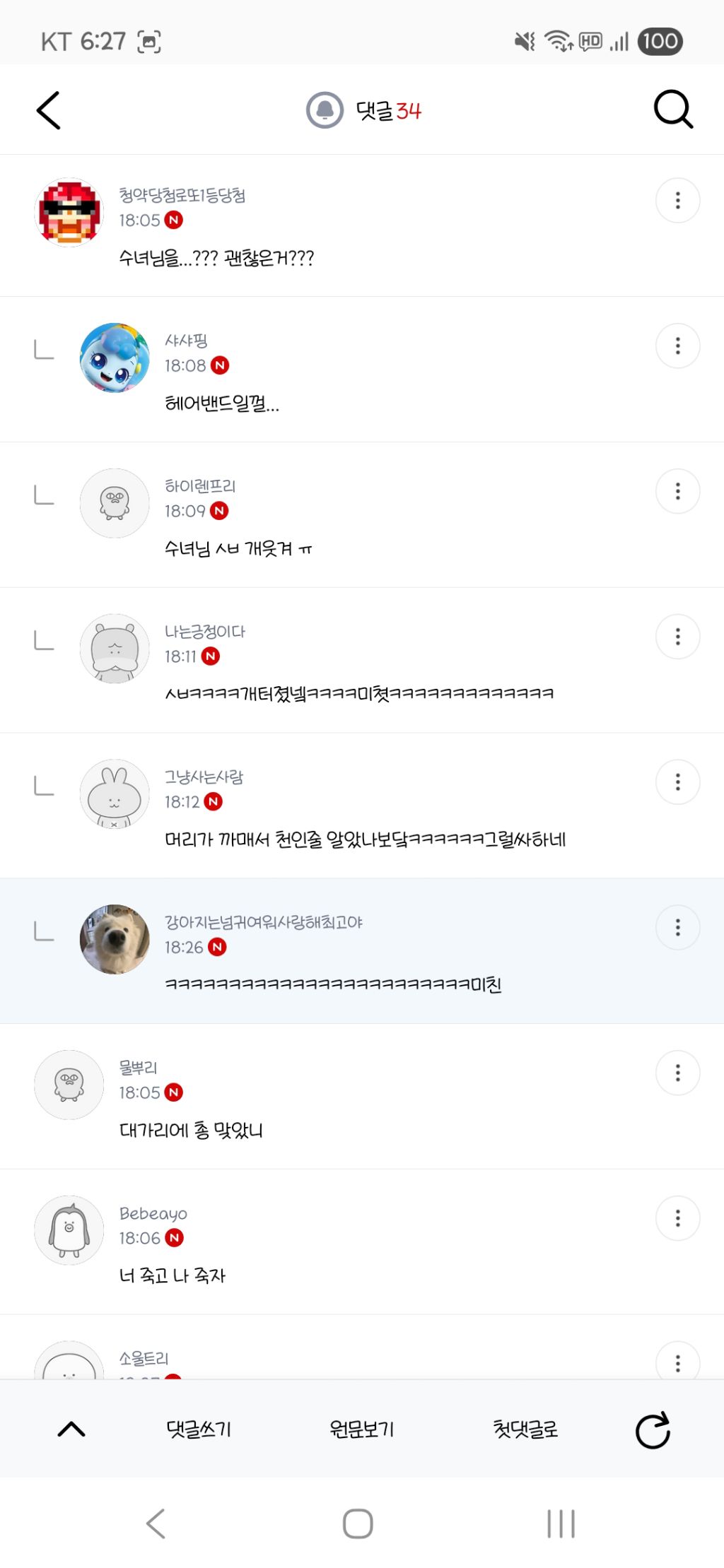Screen dimensions: 724x1568
Task: View 샤샤핑's profile picture
Action: (x=115, y=358)
